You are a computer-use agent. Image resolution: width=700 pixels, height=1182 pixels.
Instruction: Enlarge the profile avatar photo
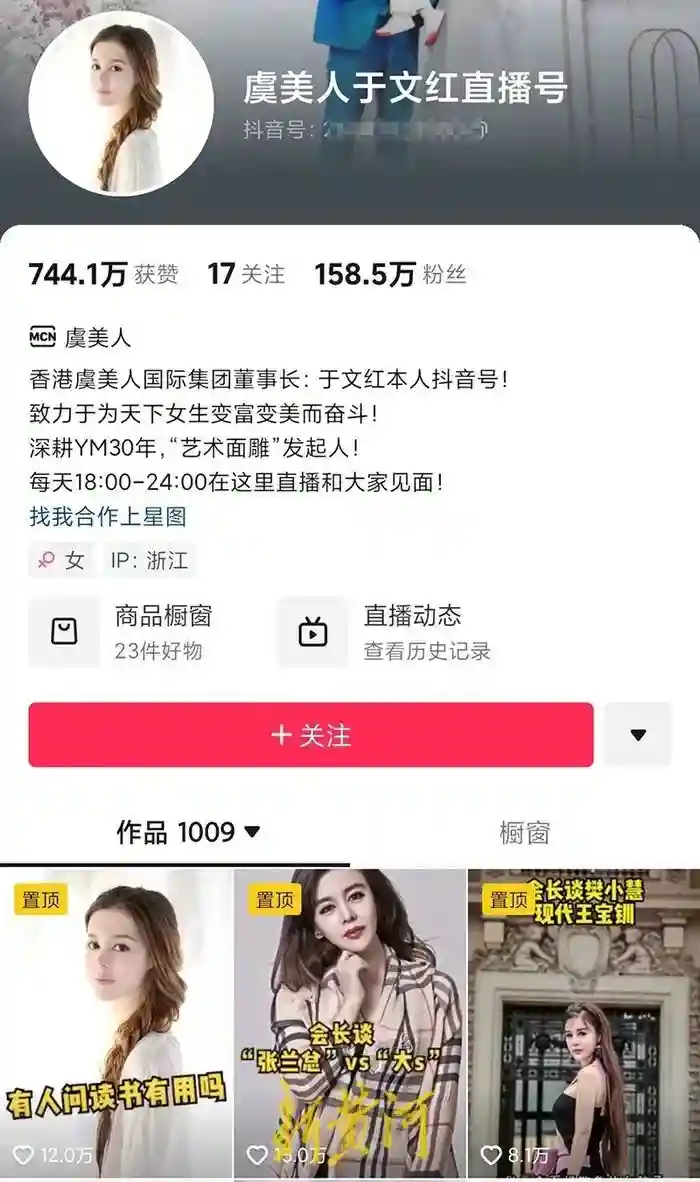click(x=120, y=103)
